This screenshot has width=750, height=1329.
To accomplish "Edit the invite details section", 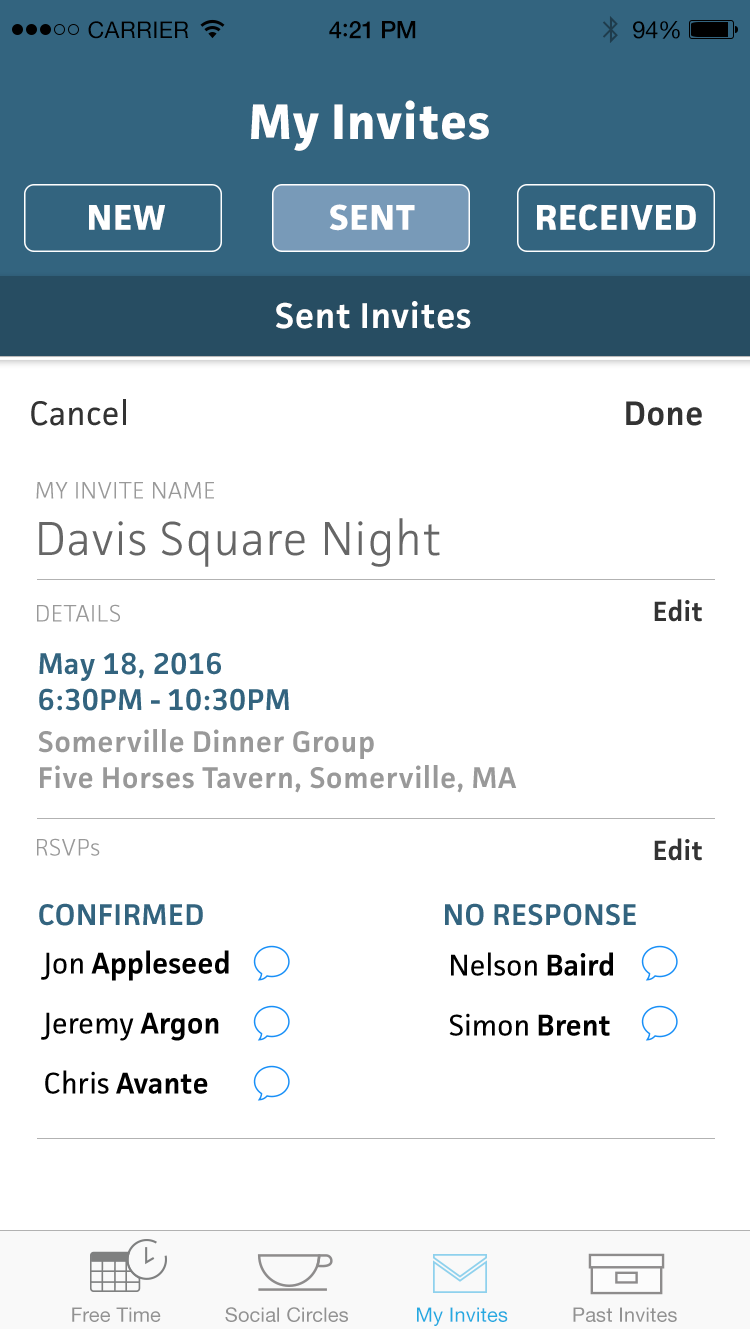I will (677, 612).
